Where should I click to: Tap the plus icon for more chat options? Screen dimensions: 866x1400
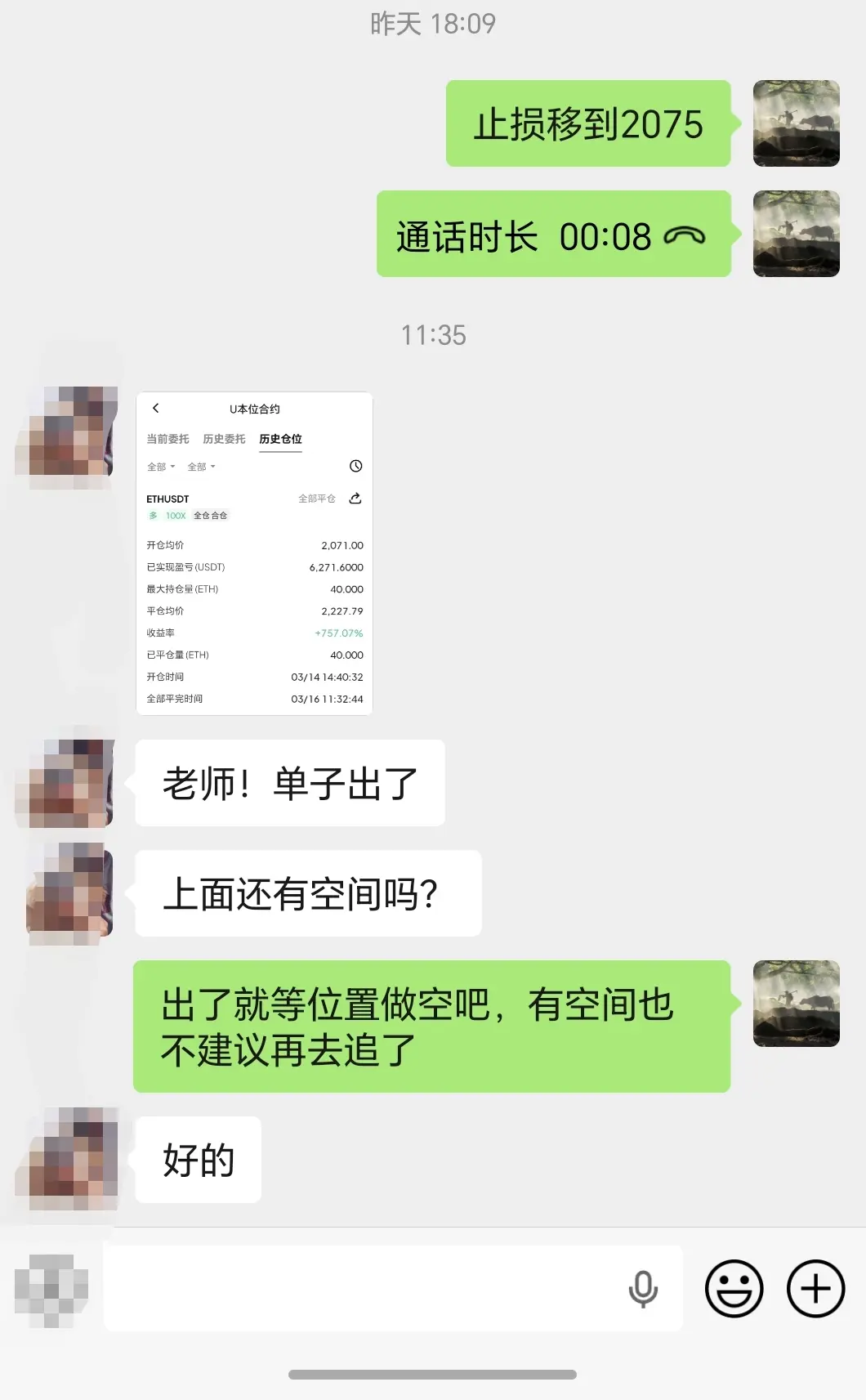814,1288
